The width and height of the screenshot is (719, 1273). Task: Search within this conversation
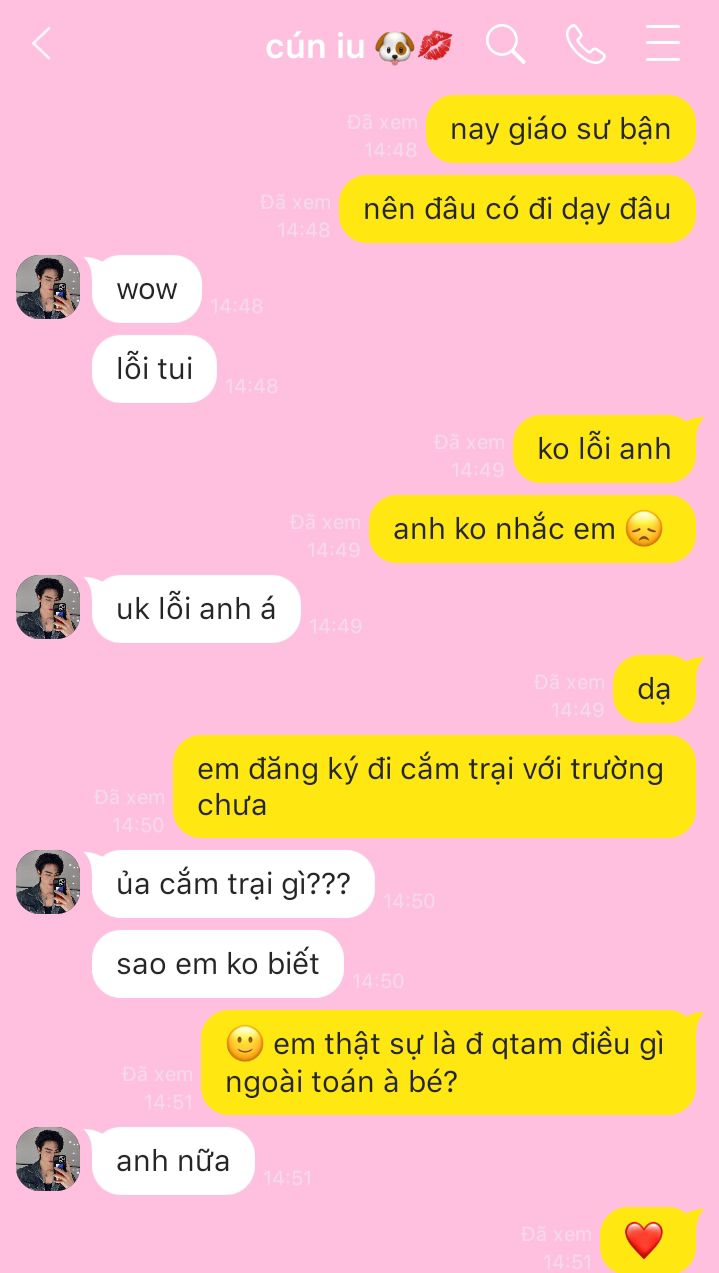click(505, 44)
